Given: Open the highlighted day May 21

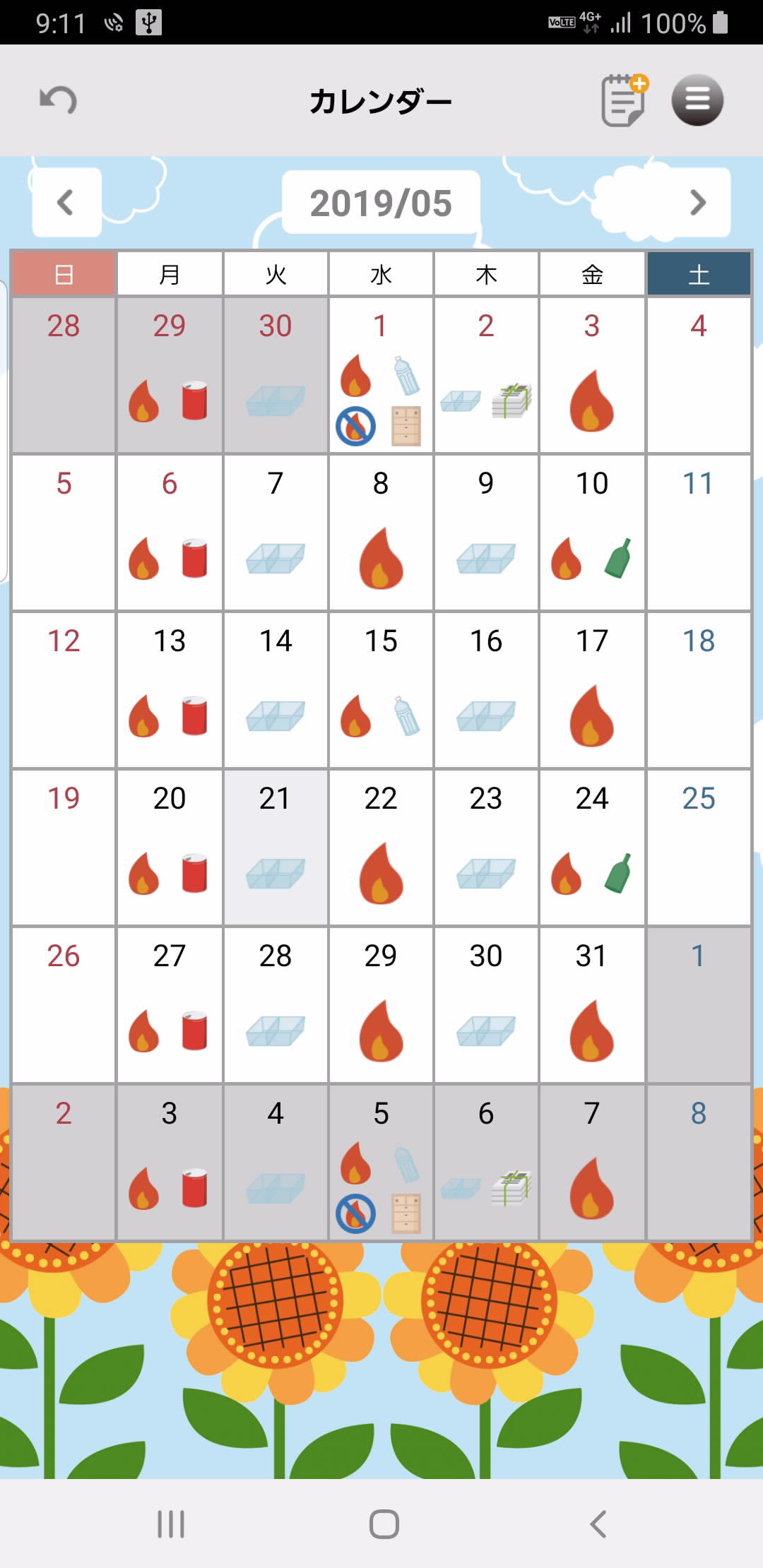Looking at the screenshot, I should (x=276, y=848).
